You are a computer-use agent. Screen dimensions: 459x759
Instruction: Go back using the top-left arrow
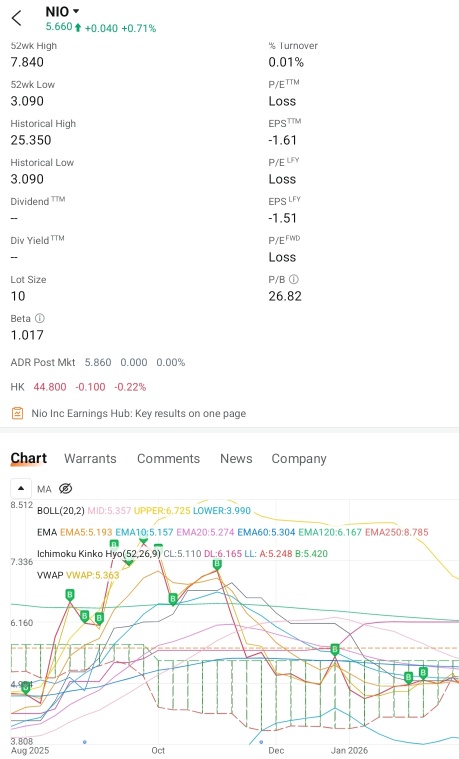pos(16,18)
